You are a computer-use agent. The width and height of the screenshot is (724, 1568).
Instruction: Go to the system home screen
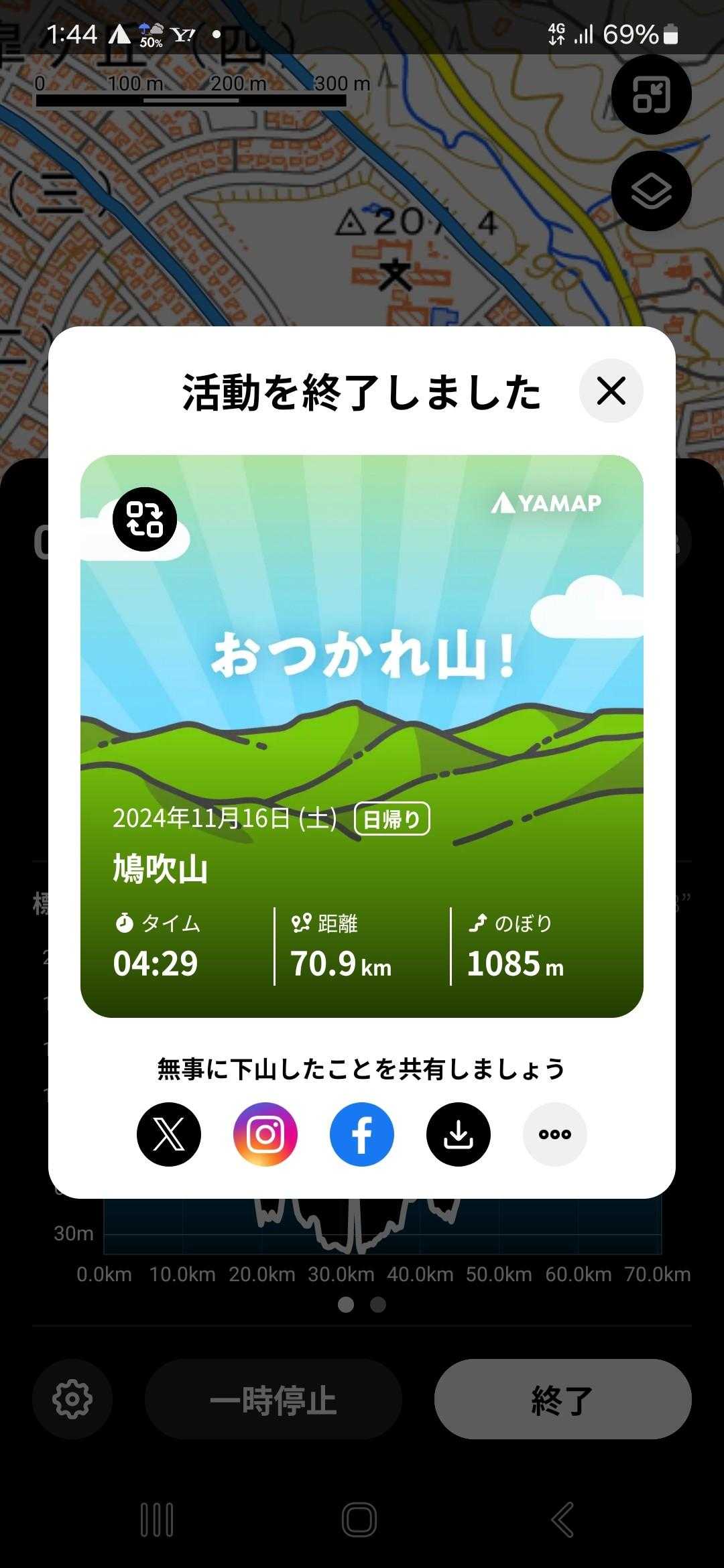[x=359, y=1520]
